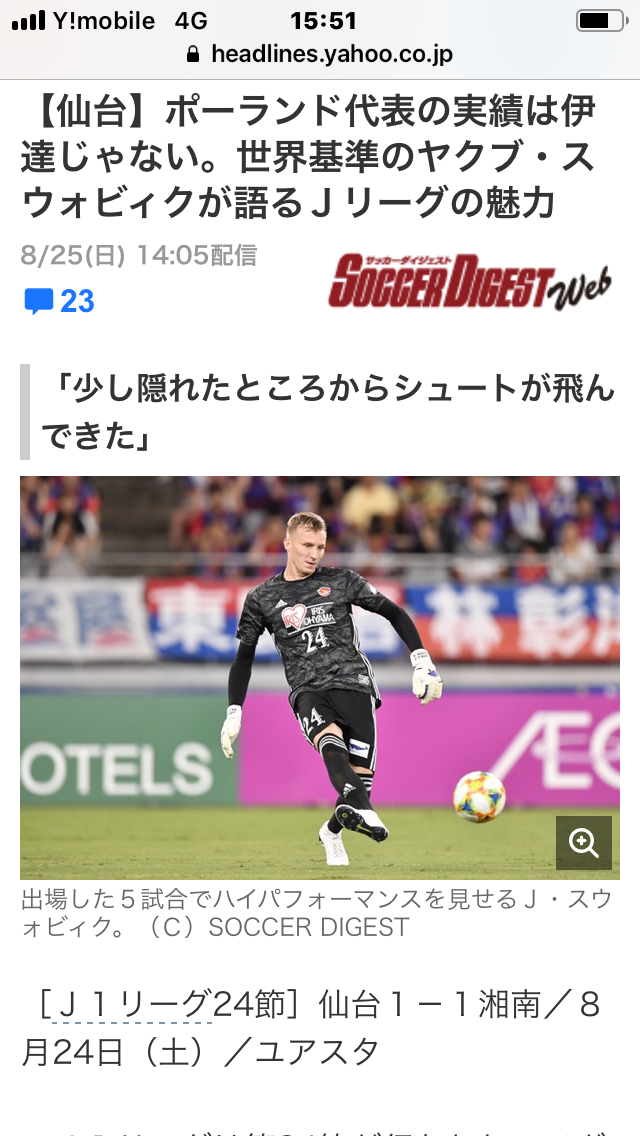Open the 23 comments
Viewport: 640px width, 1136px height.
(59, 301)
